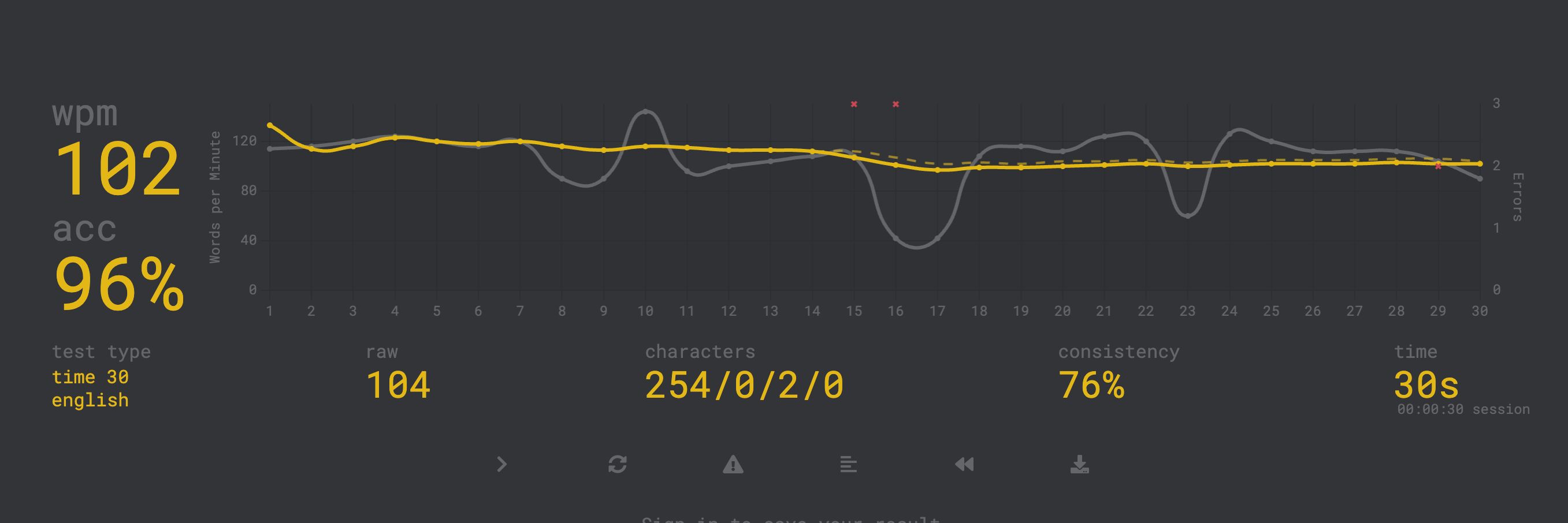Repeat the same test

pyautogui.click(x=617, y=465)
